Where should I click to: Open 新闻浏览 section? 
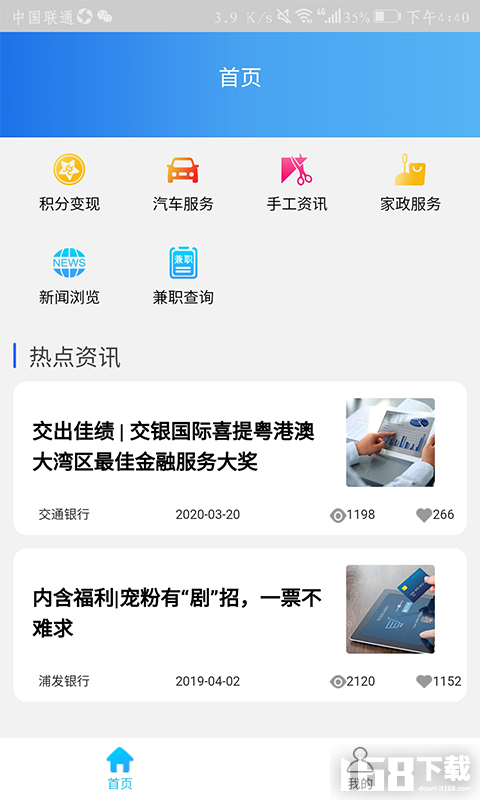(69, 276)
